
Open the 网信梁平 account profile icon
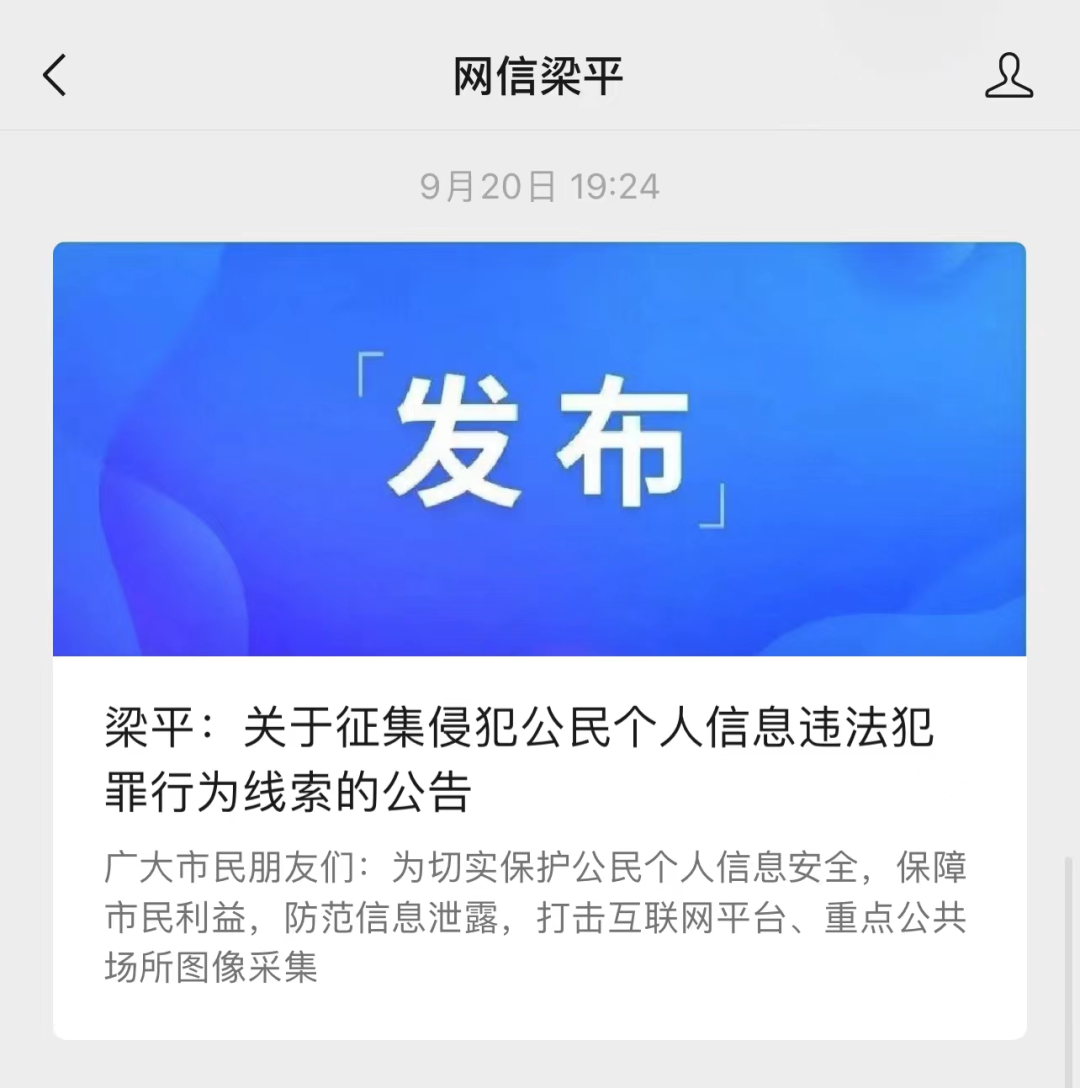pos(1008,76)
